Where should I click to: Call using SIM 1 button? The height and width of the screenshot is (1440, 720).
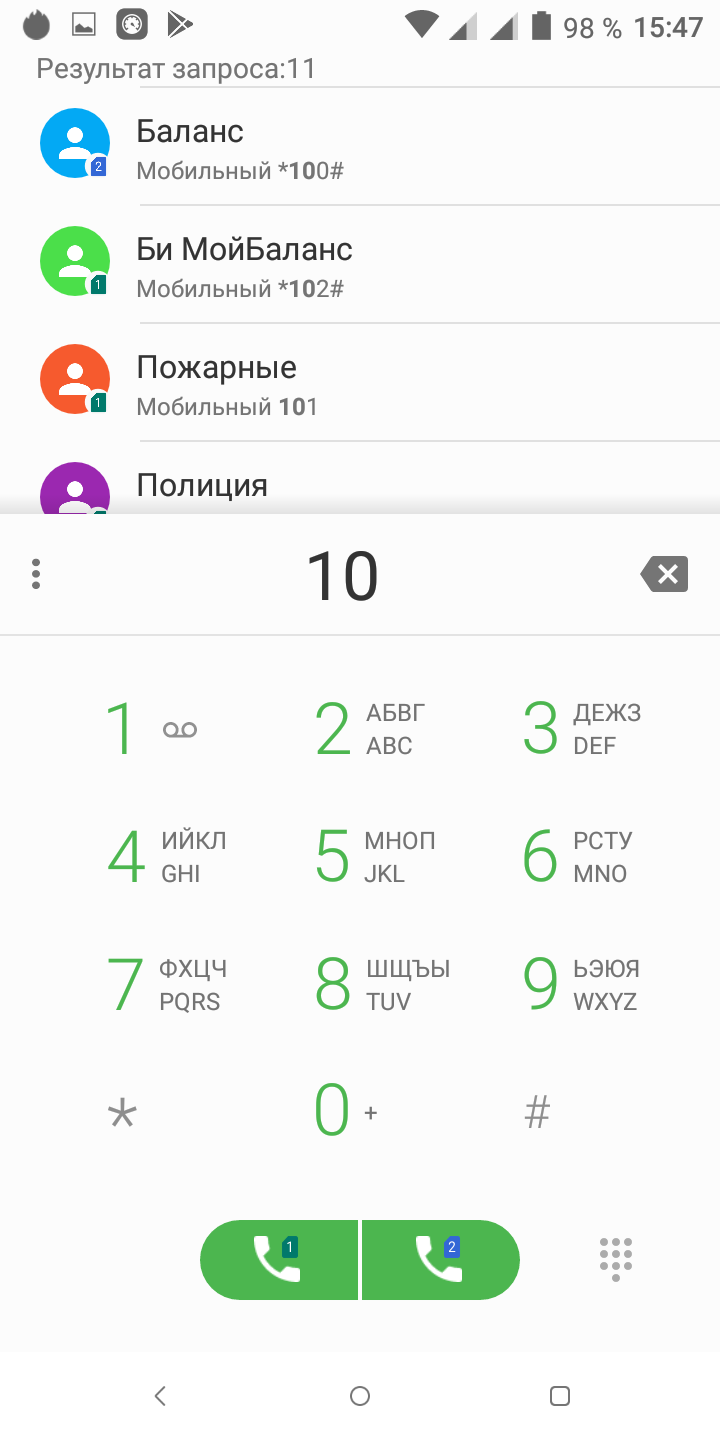279,1260
